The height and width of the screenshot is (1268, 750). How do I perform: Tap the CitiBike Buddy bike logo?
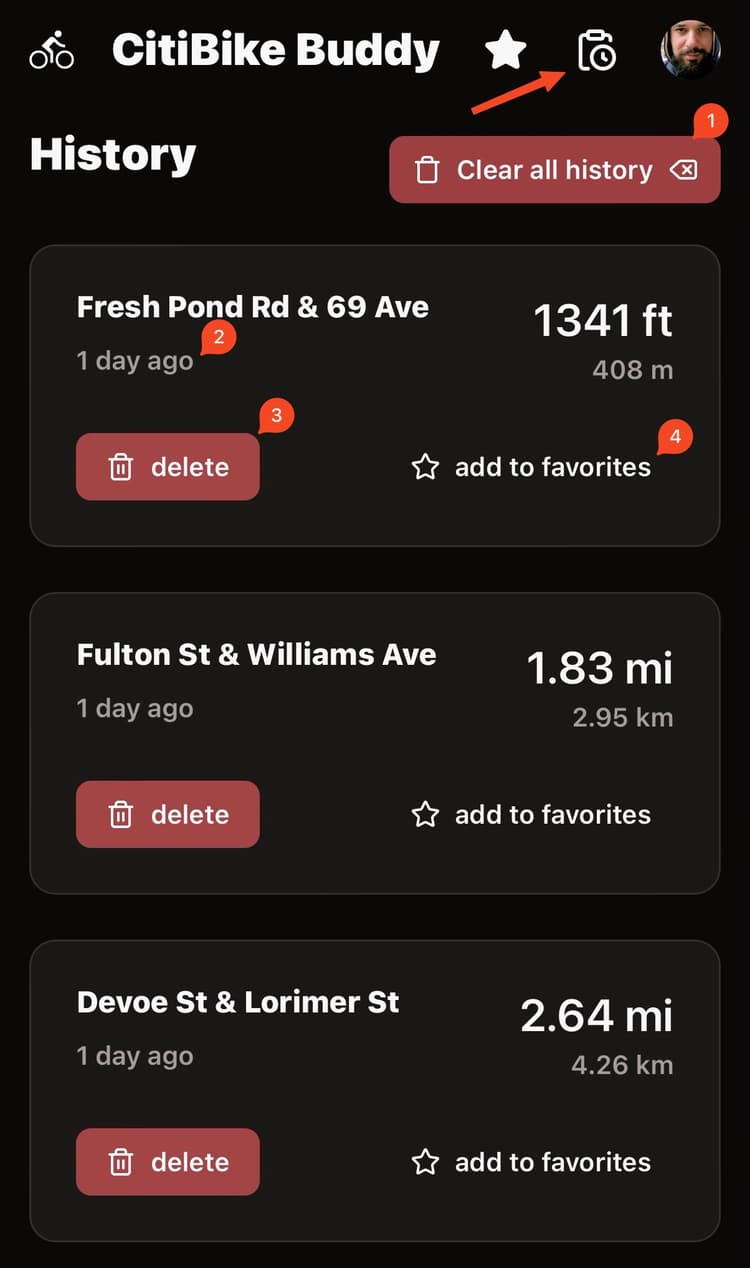[52, 50]
